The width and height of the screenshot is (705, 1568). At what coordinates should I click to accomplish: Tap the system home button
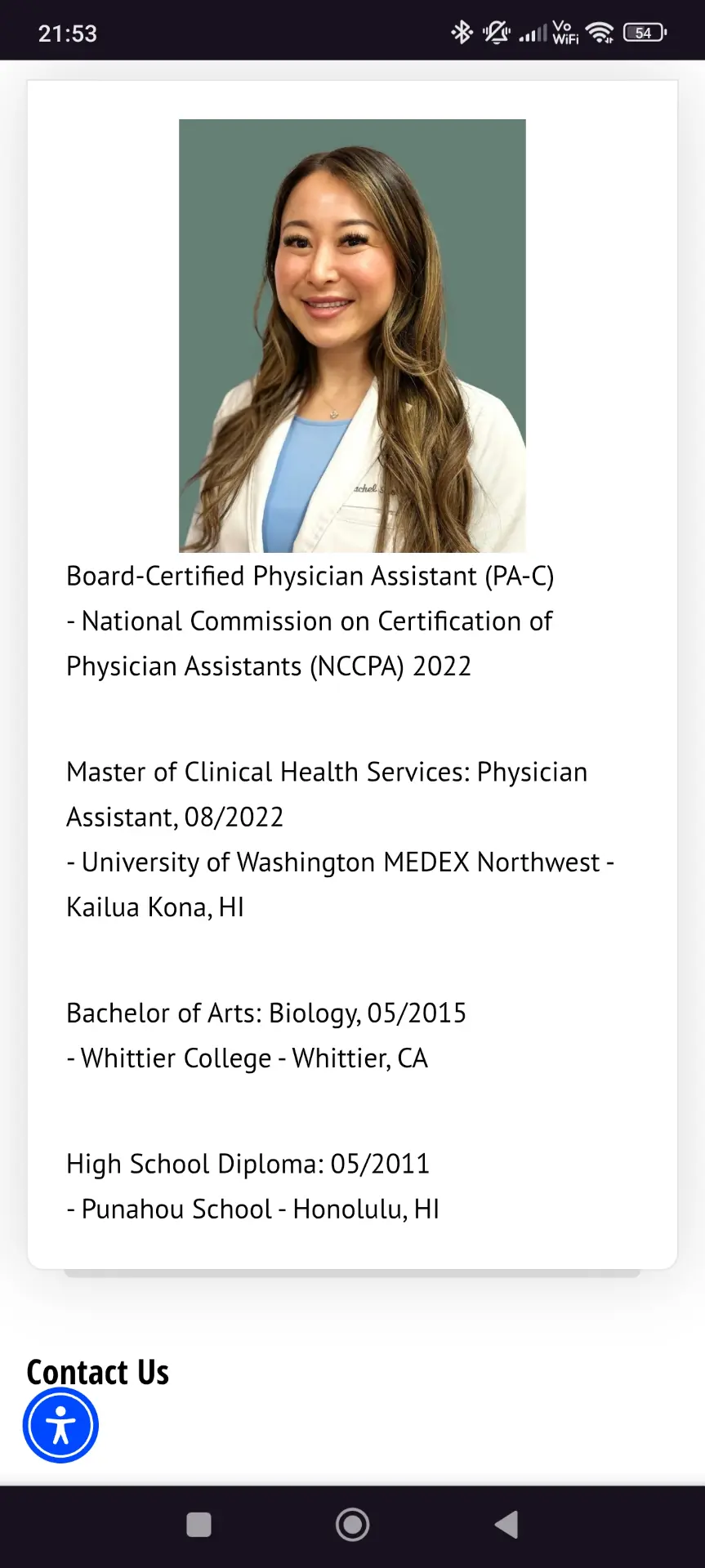[352, 1525]
